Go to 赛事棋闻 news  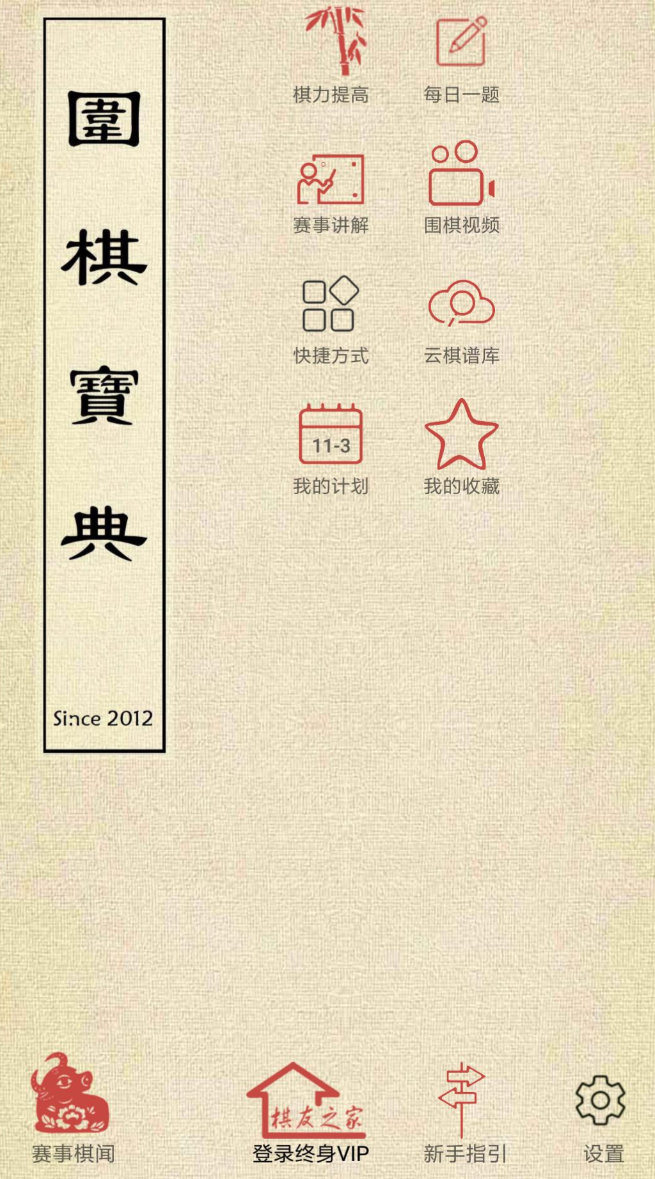[72, 1108]
